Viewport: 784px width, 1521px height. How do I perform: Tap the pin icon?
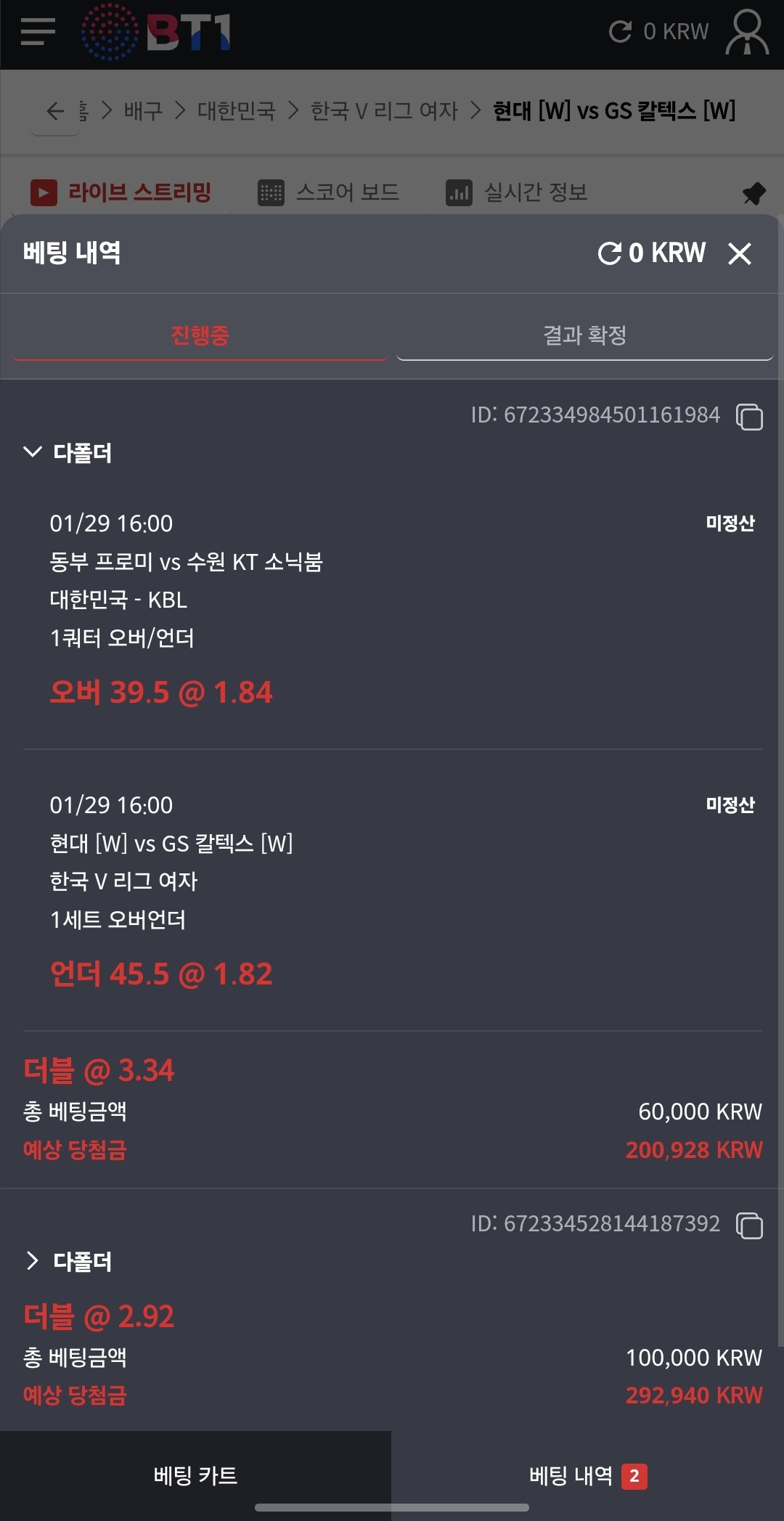(x=754, y=193)
